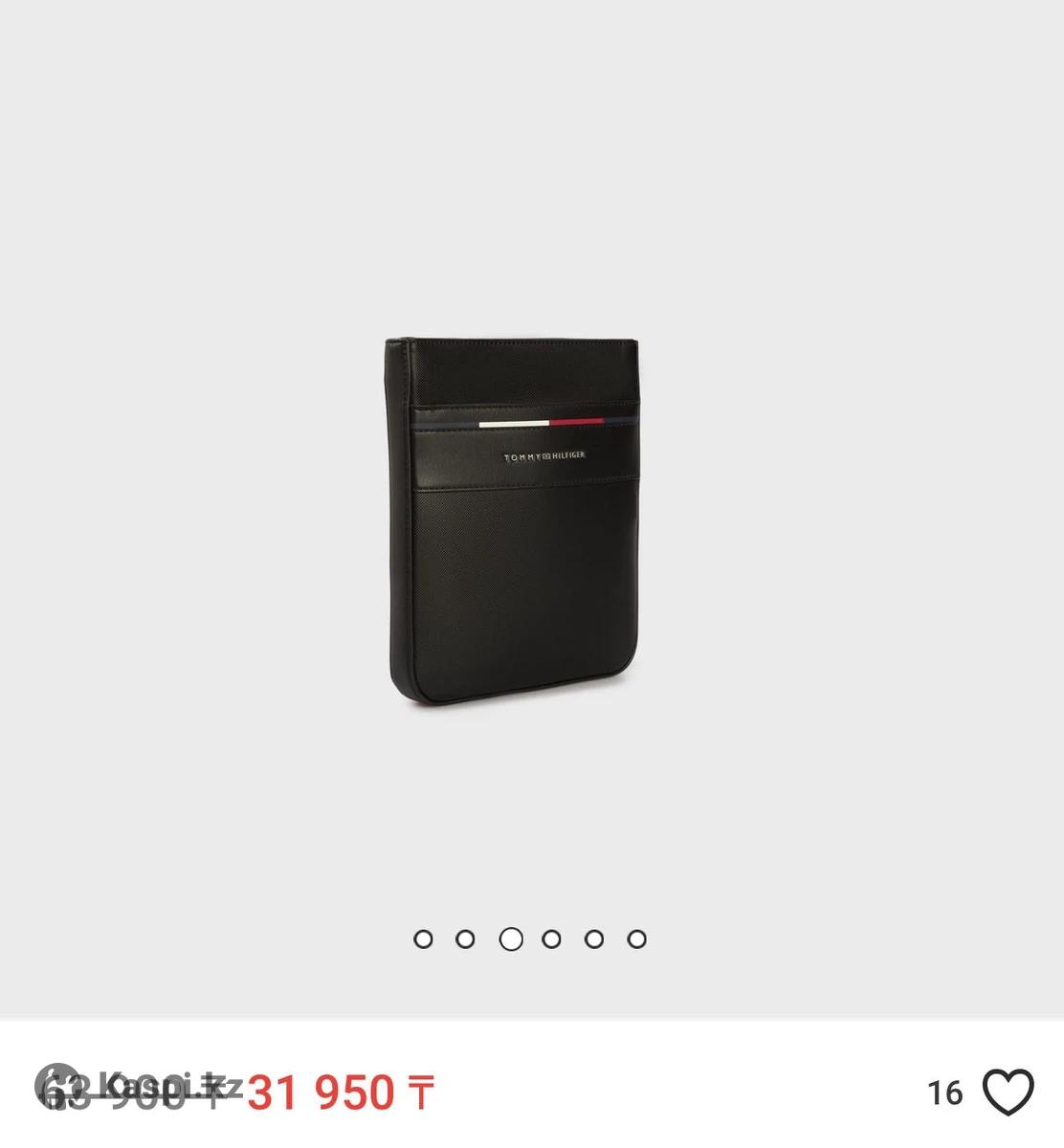
Task: Jump to the first photo indicator dot
Action: tap(423, 939)
